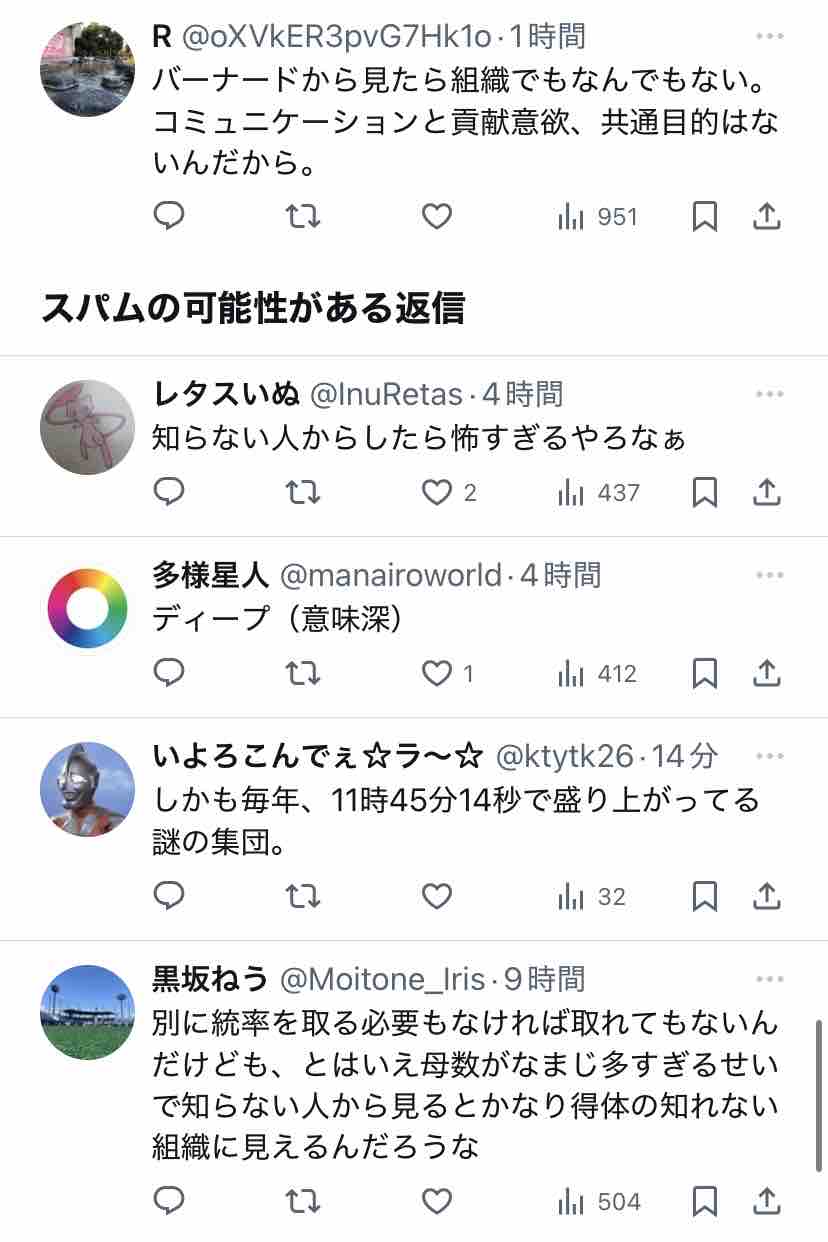Like レタスいぬ's reply

(x=436, y=492)
